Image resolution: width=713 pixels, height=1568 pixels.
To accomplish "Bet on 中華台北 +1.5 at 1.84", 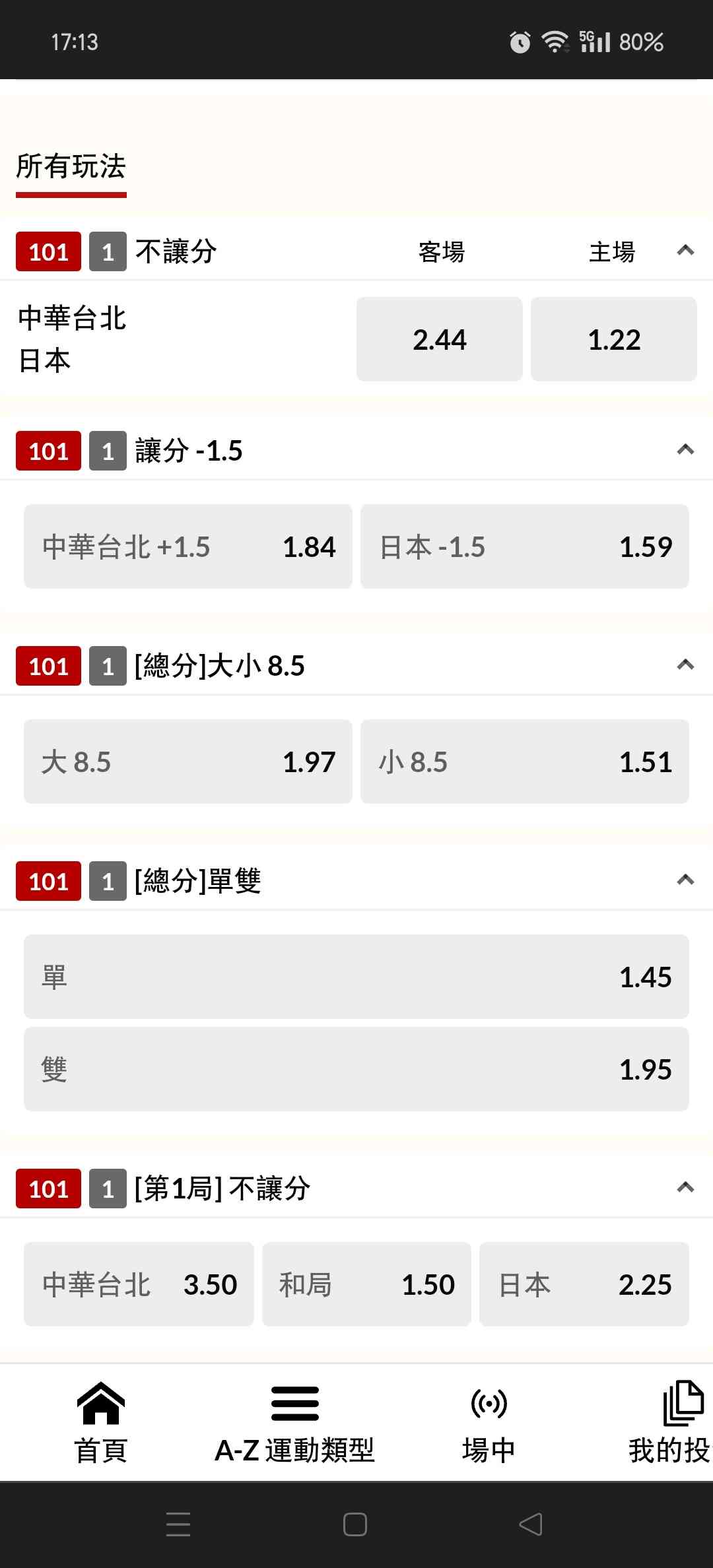I will [188, 546].
